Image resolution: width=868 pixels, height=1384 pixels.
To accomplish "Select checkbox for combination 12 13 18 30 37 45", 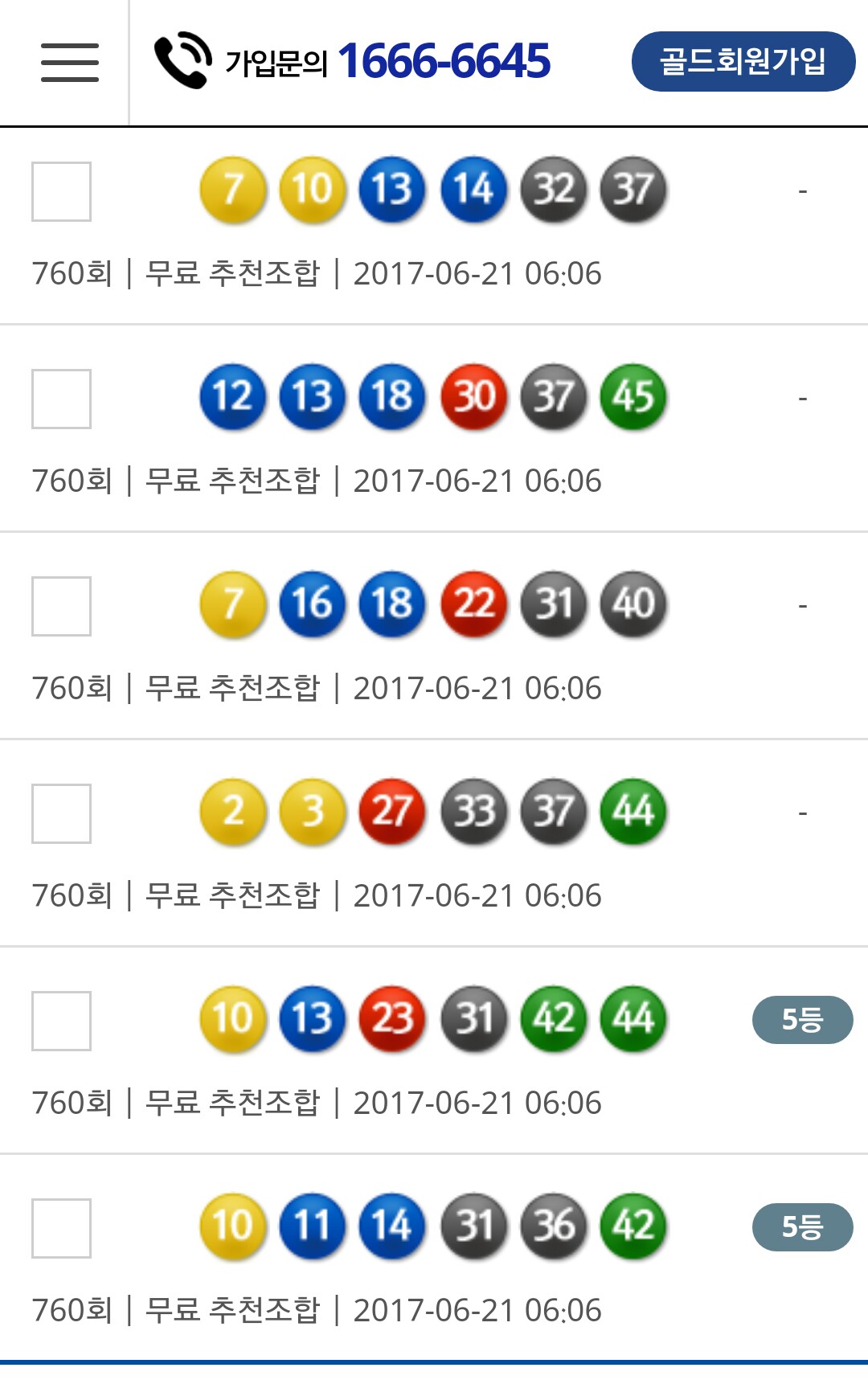I will point(61,399).
